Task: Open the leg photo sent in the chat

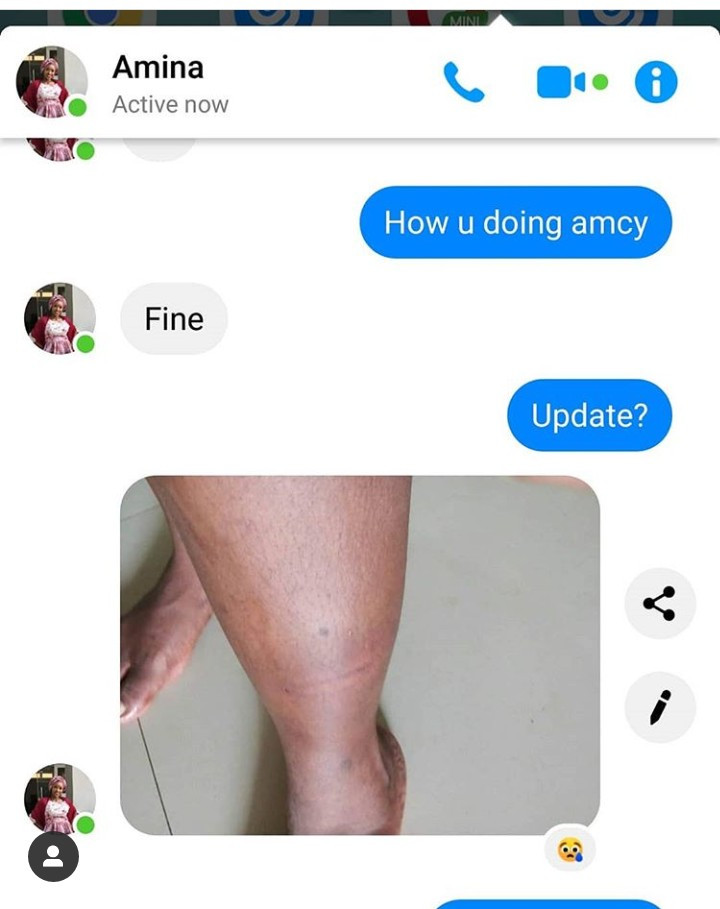Action: [360, 655]
